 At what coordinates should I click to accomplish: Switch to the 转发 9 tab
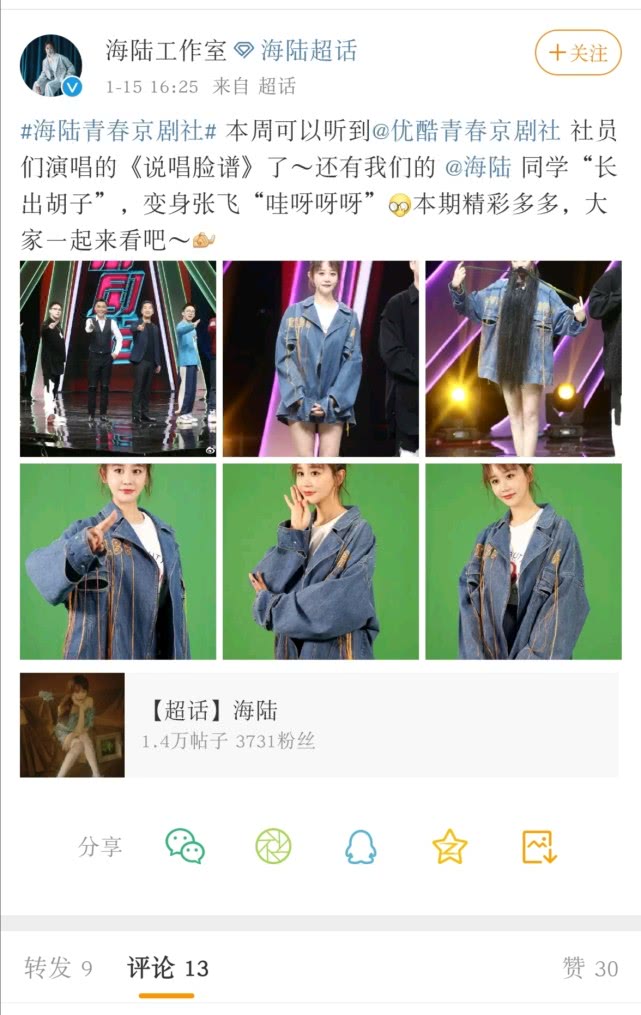[59, 967]
